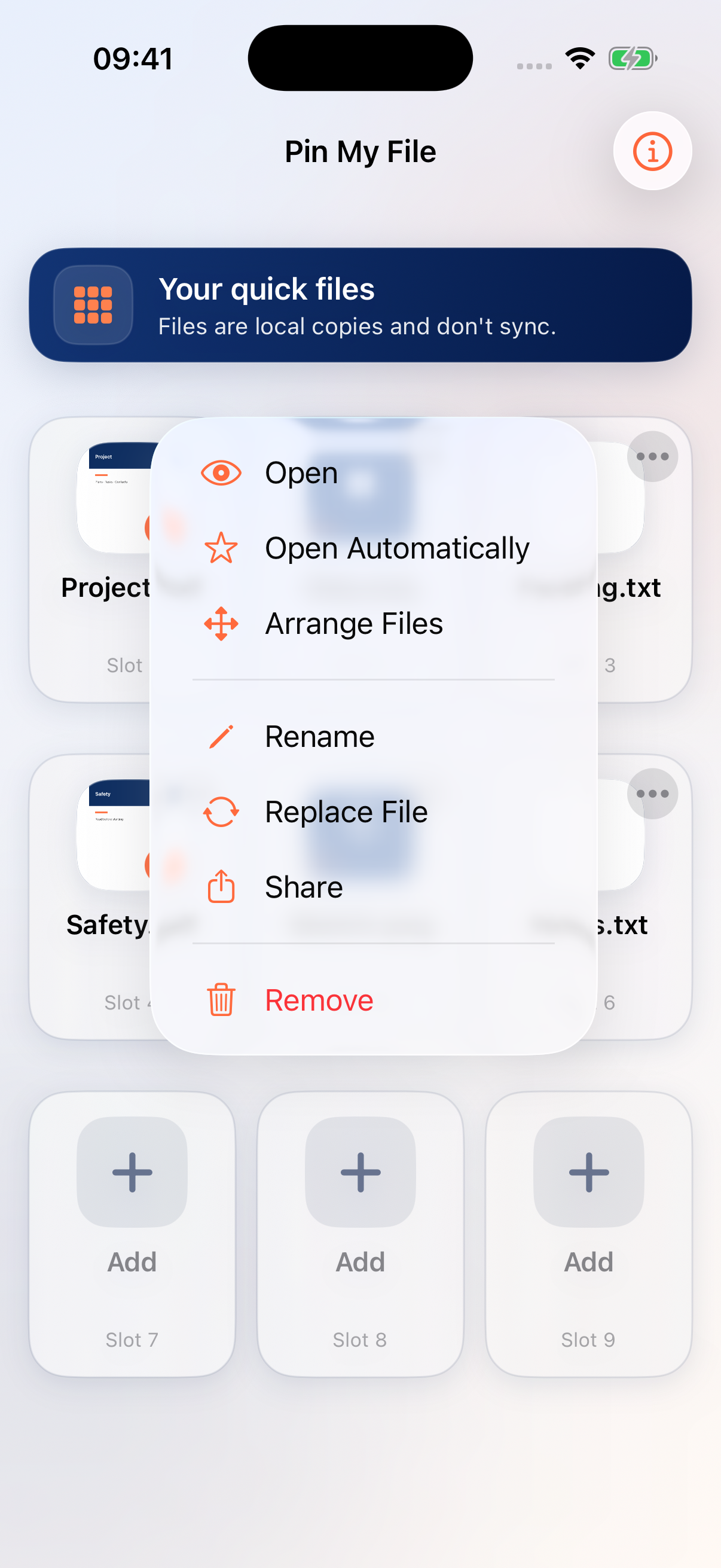Share the file from the menu

coord(373,887)
